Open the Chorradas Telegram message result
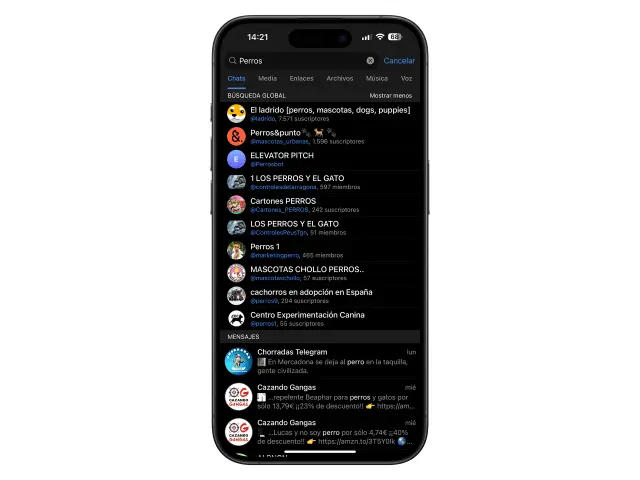Image resolution: width=640 pixels, height=480 pixels. click(320, 361)
